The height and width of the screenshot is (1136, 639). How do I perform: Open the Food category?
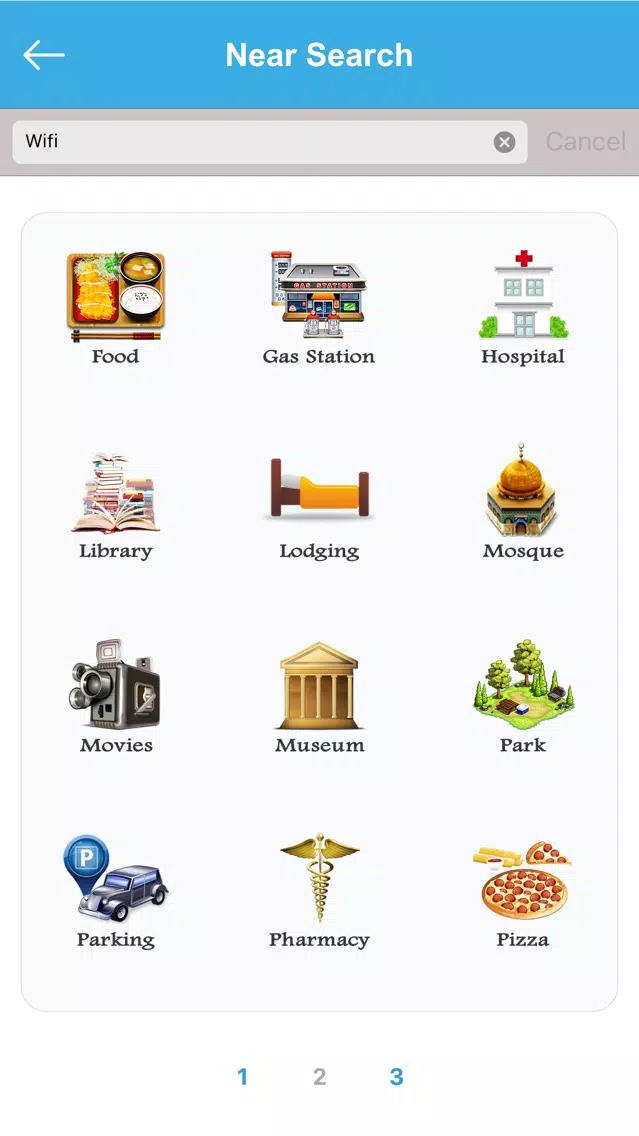coord(116,308)
